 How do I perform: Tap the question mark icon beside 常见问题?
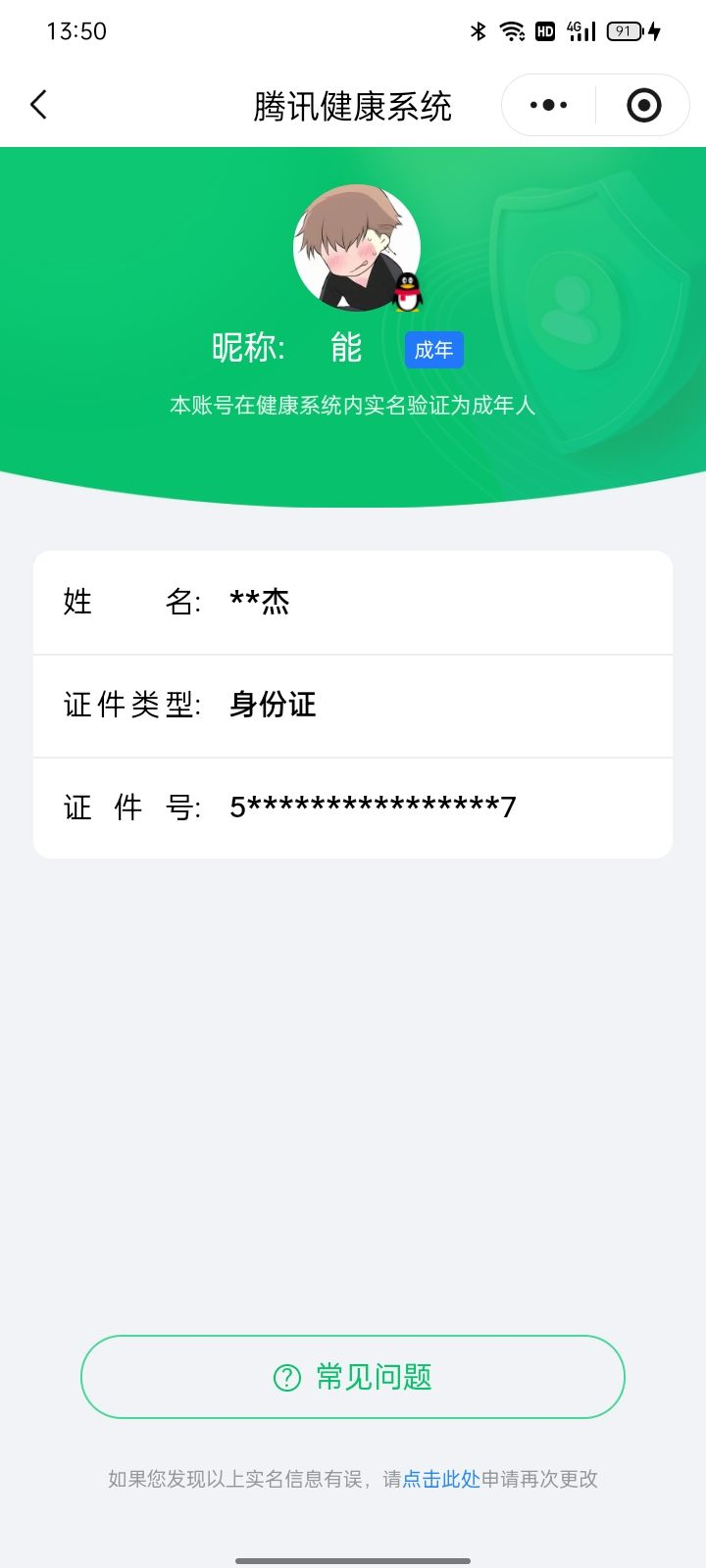(x=284, y=1376)
